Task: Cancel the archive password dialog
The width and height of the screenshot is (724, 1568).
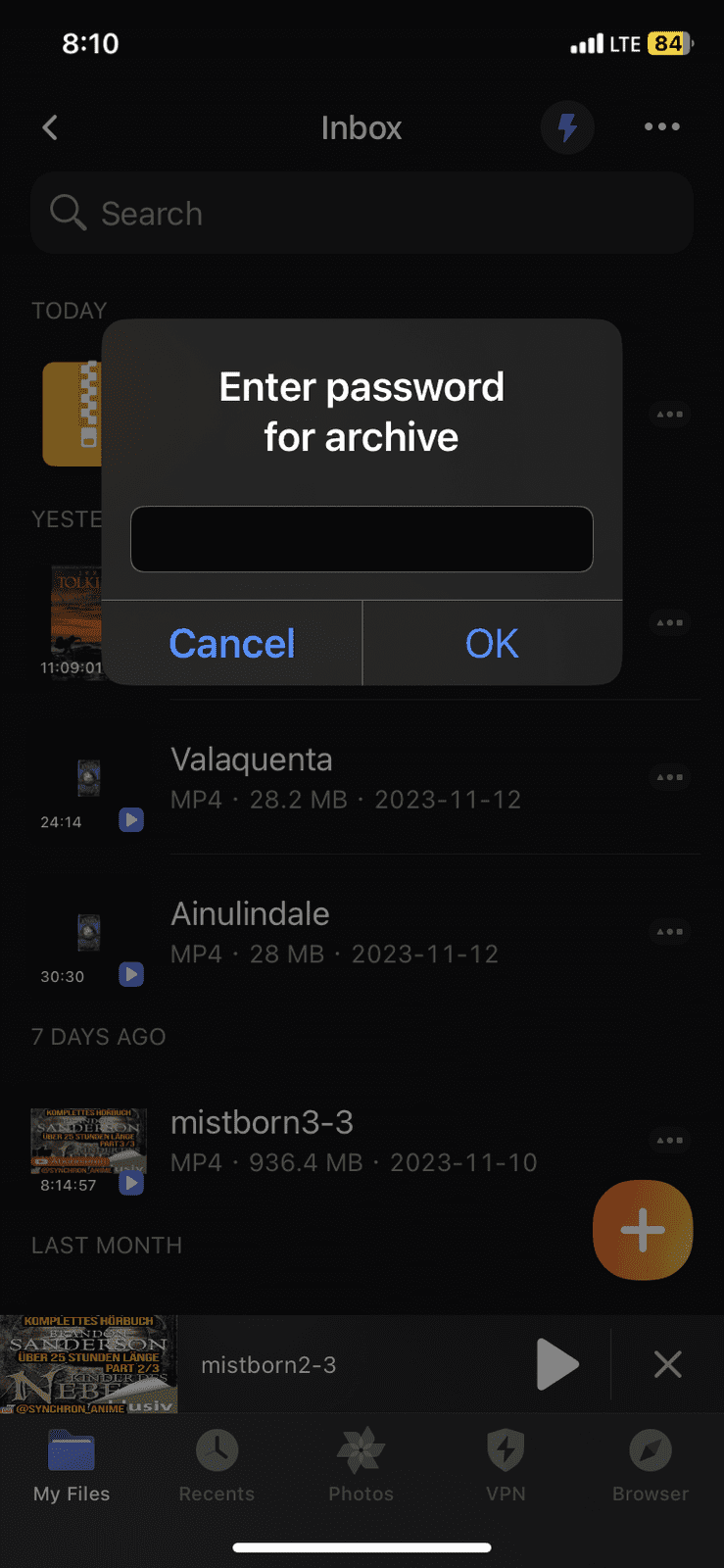Action: 232,644
